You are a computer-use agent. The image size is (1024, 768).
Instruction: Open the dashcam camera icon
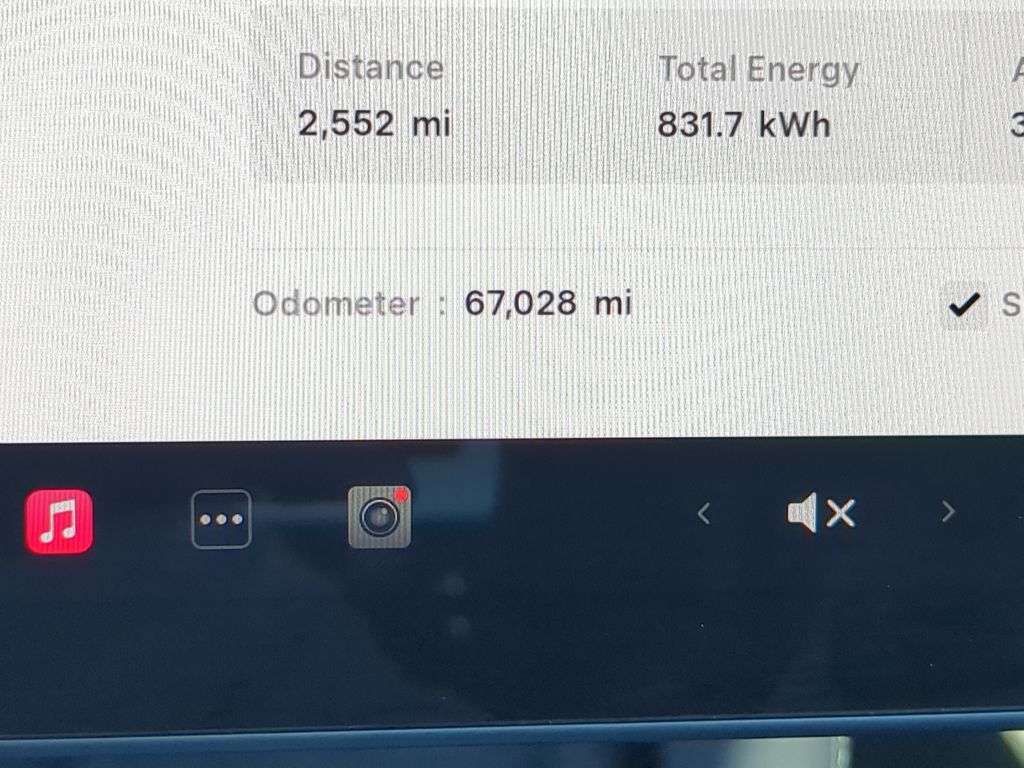(x=379, y=517)
